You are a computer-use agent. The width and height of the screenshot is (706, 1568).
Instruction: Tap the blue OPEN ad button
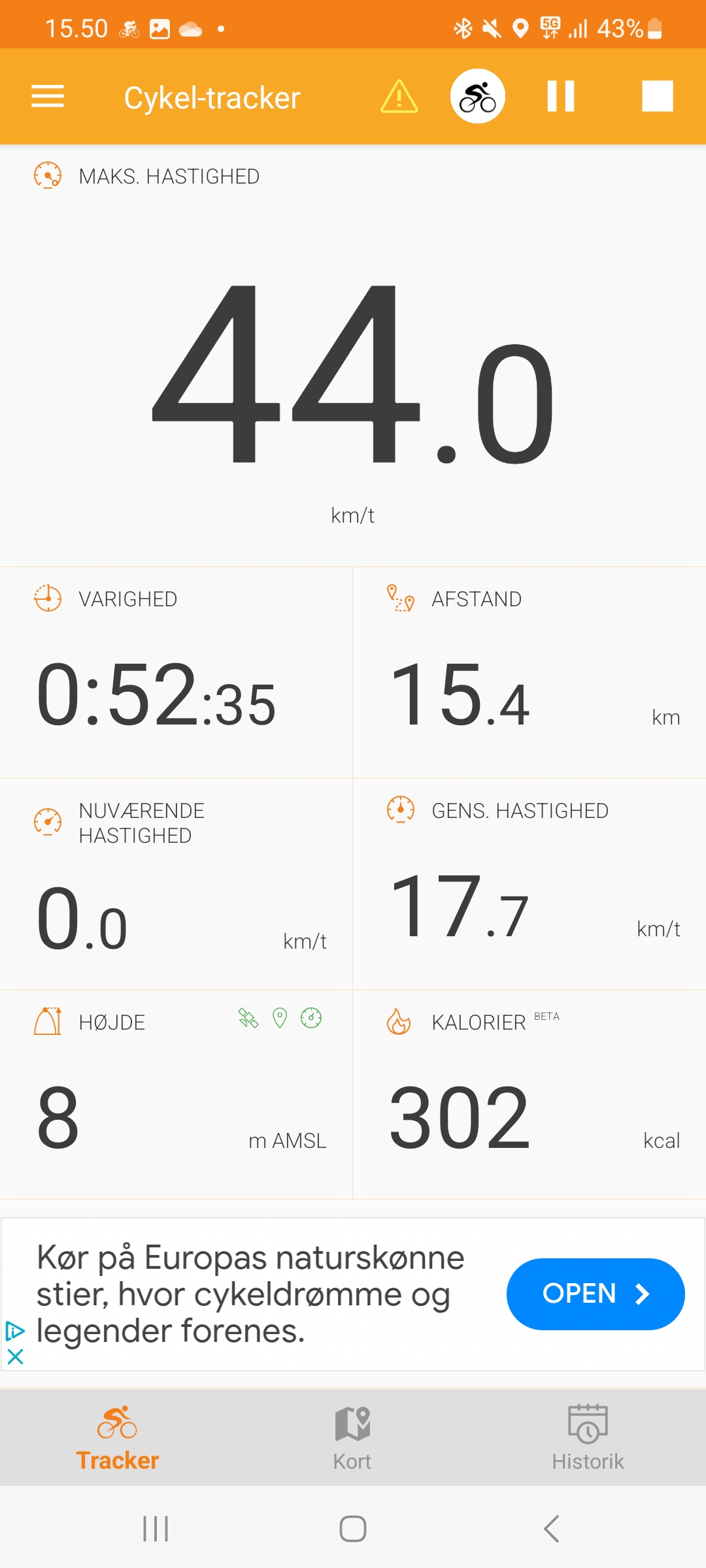point(596,1294)
